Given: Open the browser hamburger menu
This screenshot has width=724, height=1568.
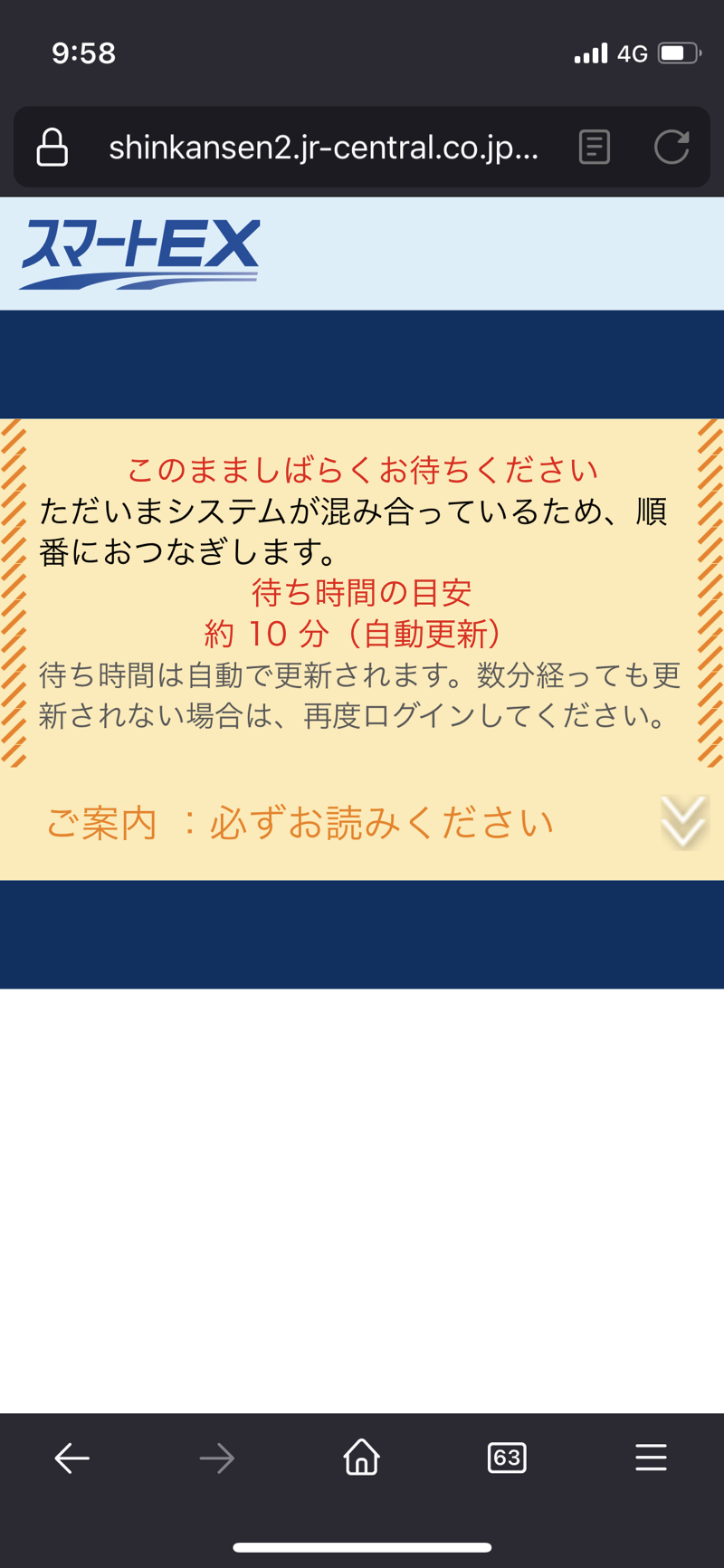Looking at the screenshot, I should pos(651,1458).
